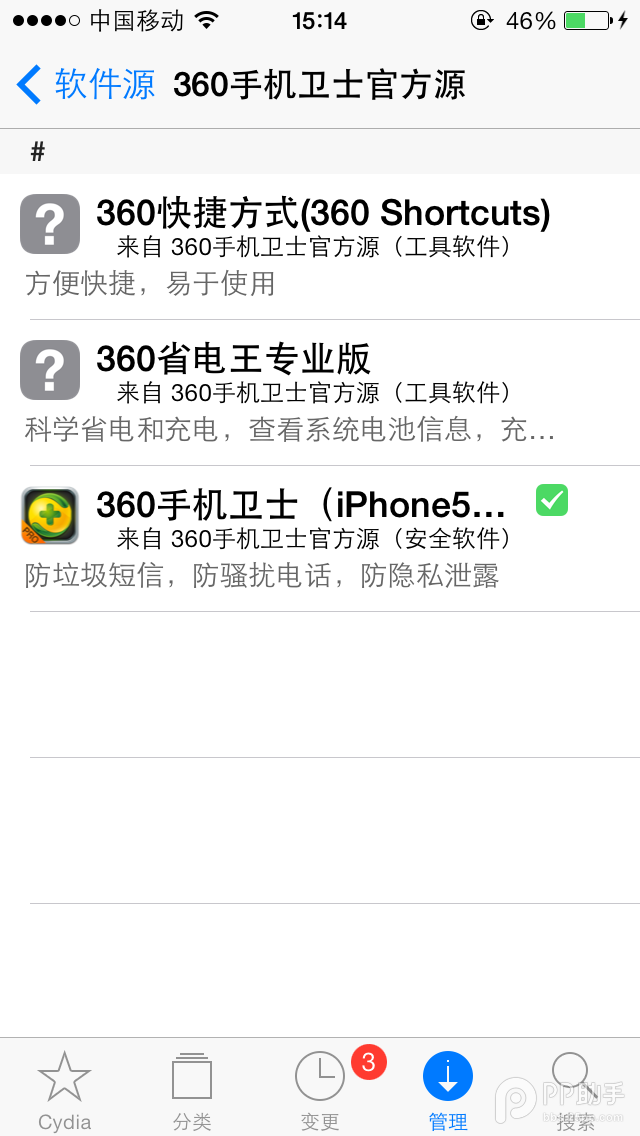This screenshot has height=1136, width=640.
Task: Open the 变更 tab with 3 updates
Action: [320, 1090]
